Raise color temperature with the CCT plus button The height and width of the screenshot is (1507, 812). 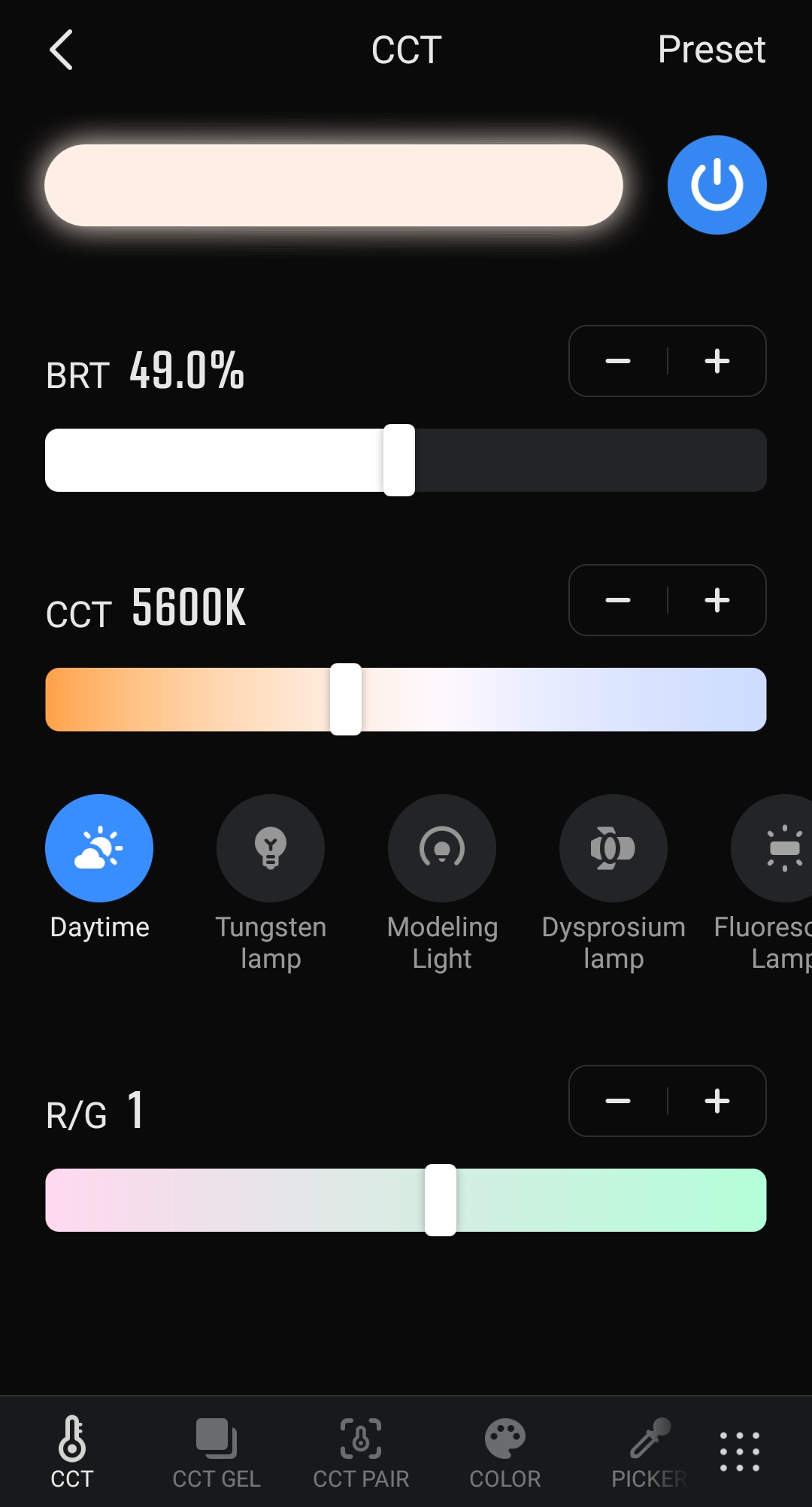(717, 601)
